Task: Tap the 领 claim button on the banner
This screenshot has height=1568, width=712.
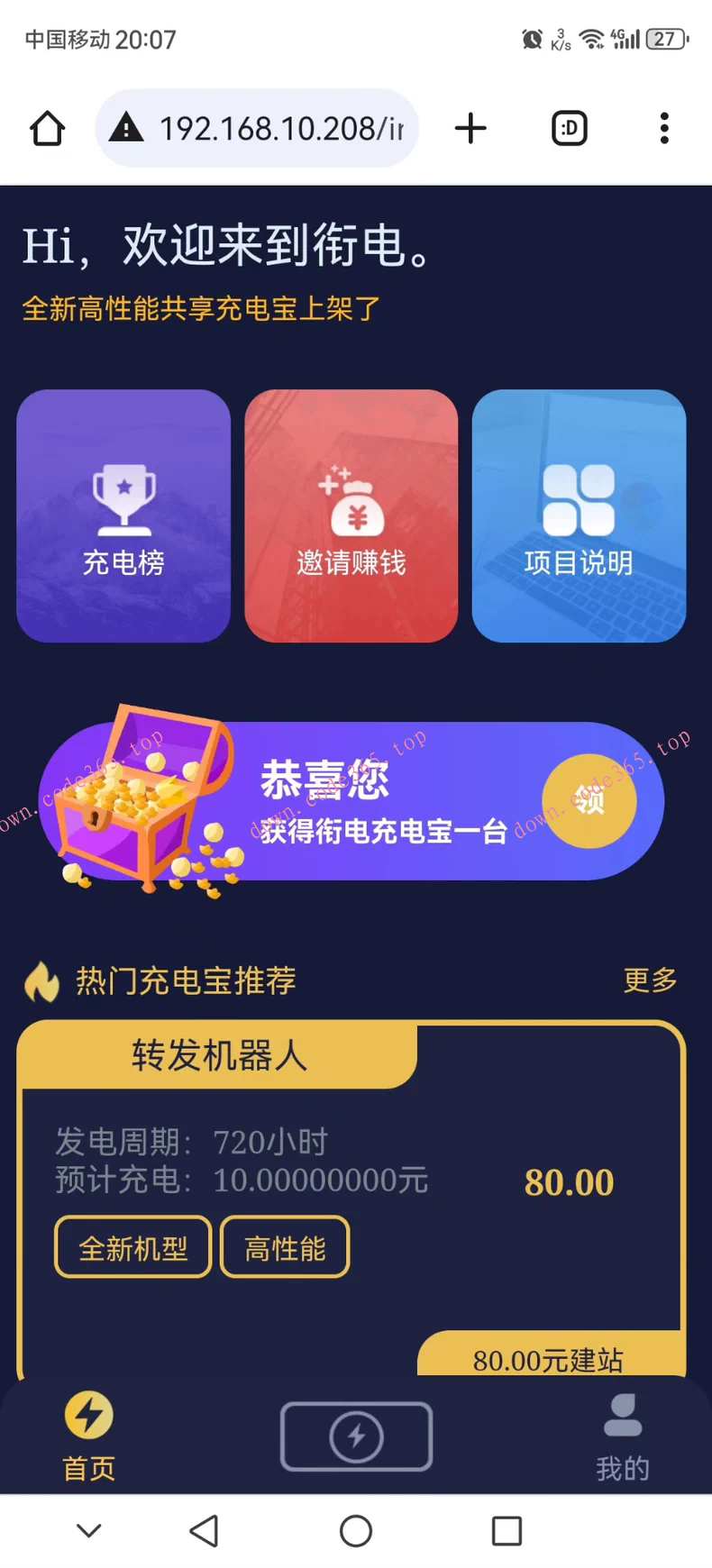Action: (x=589, y=800)
